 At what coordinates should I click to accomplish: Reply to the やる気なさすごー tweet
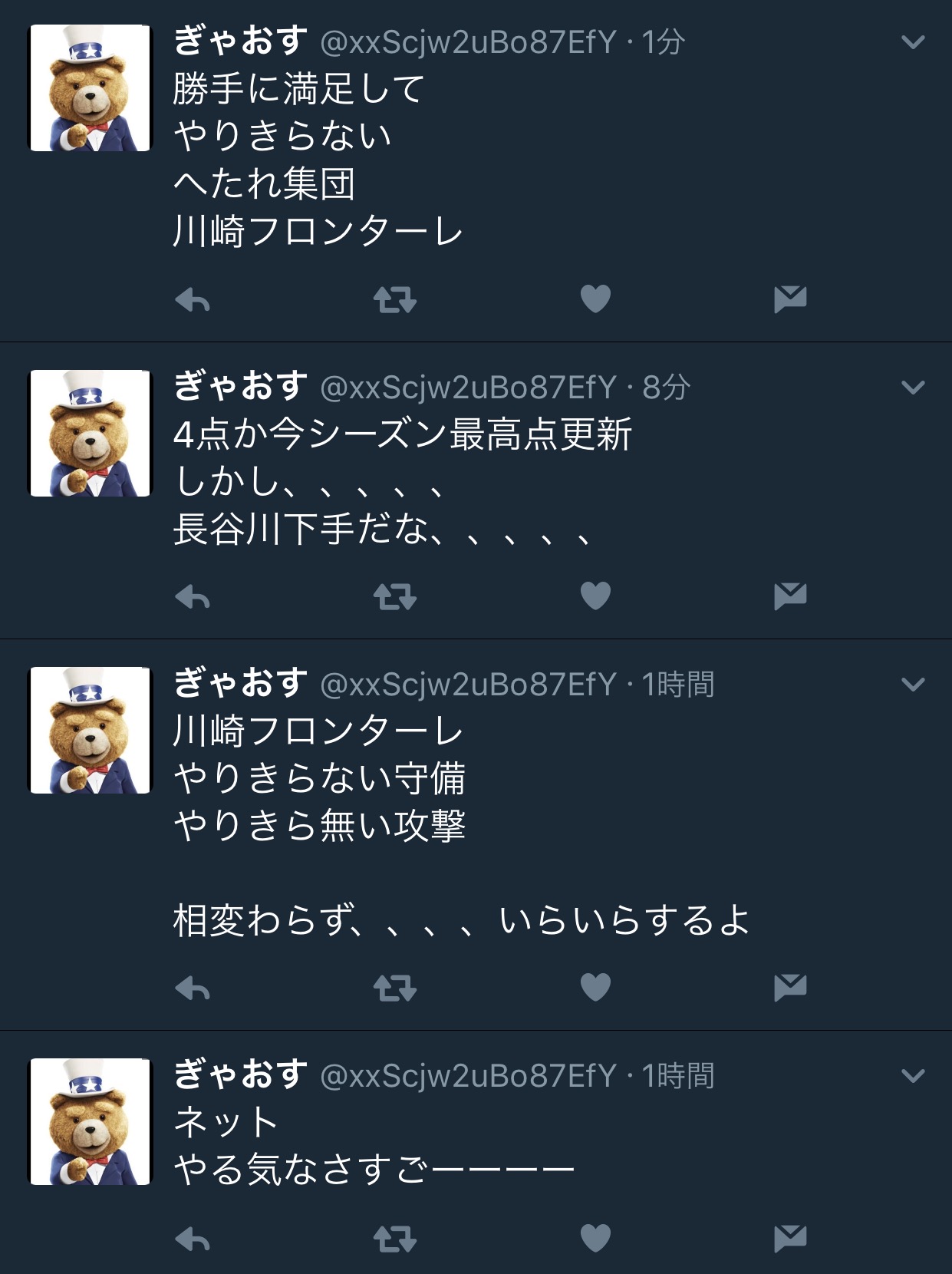(x=193, y=1239)
